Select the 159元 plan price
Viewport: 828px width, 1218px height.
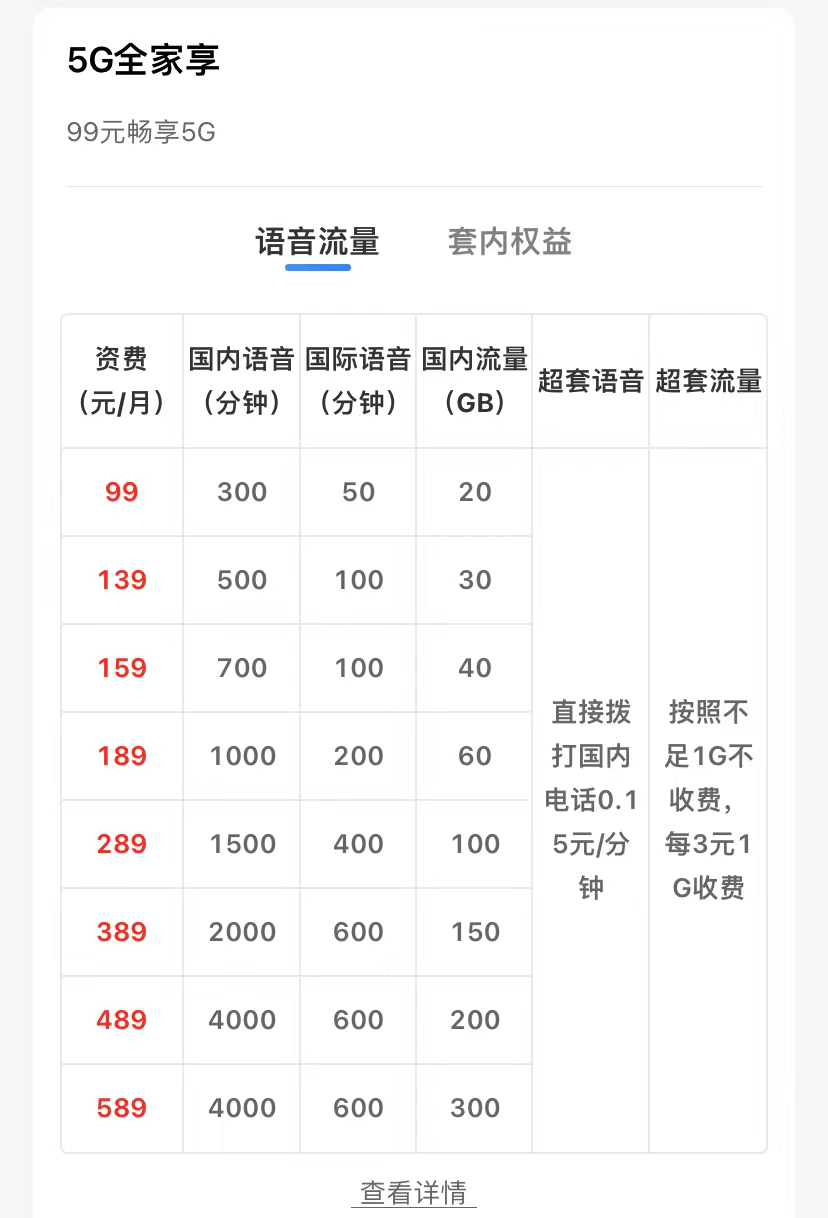coord(121,668)
